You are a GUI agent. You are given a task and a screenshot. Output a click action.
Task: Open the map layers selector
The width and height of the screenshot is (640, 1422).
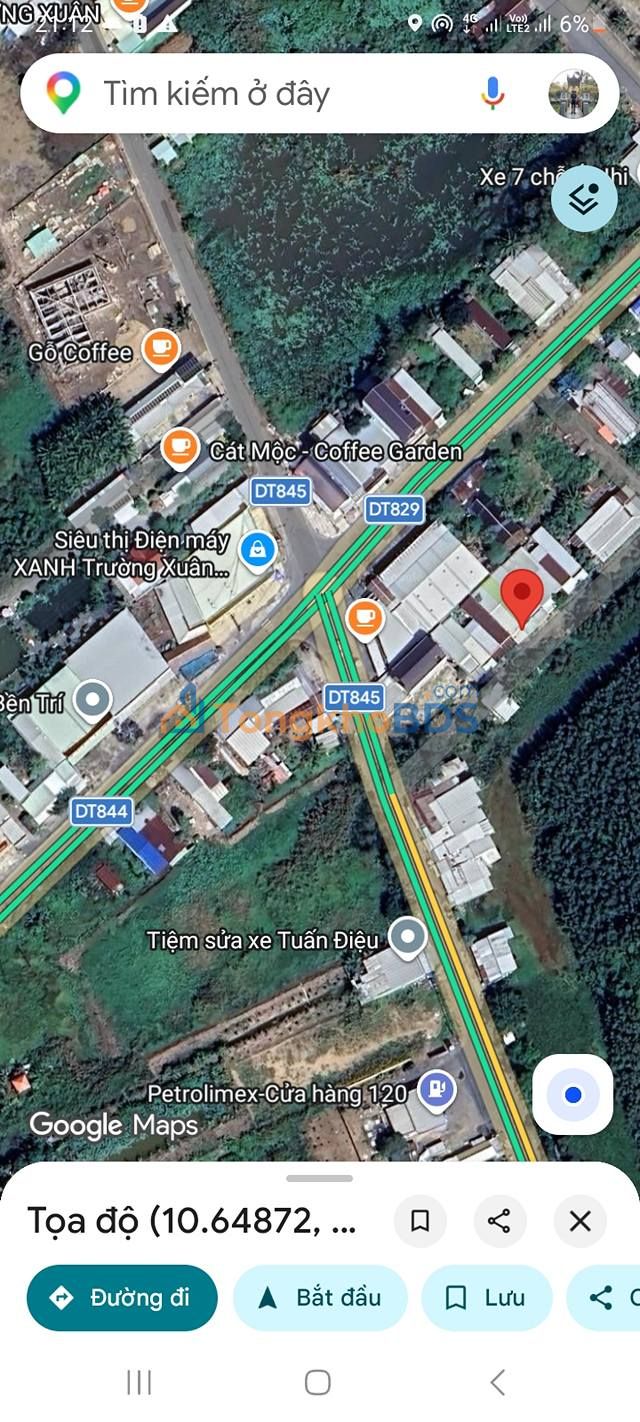point(584,200)
